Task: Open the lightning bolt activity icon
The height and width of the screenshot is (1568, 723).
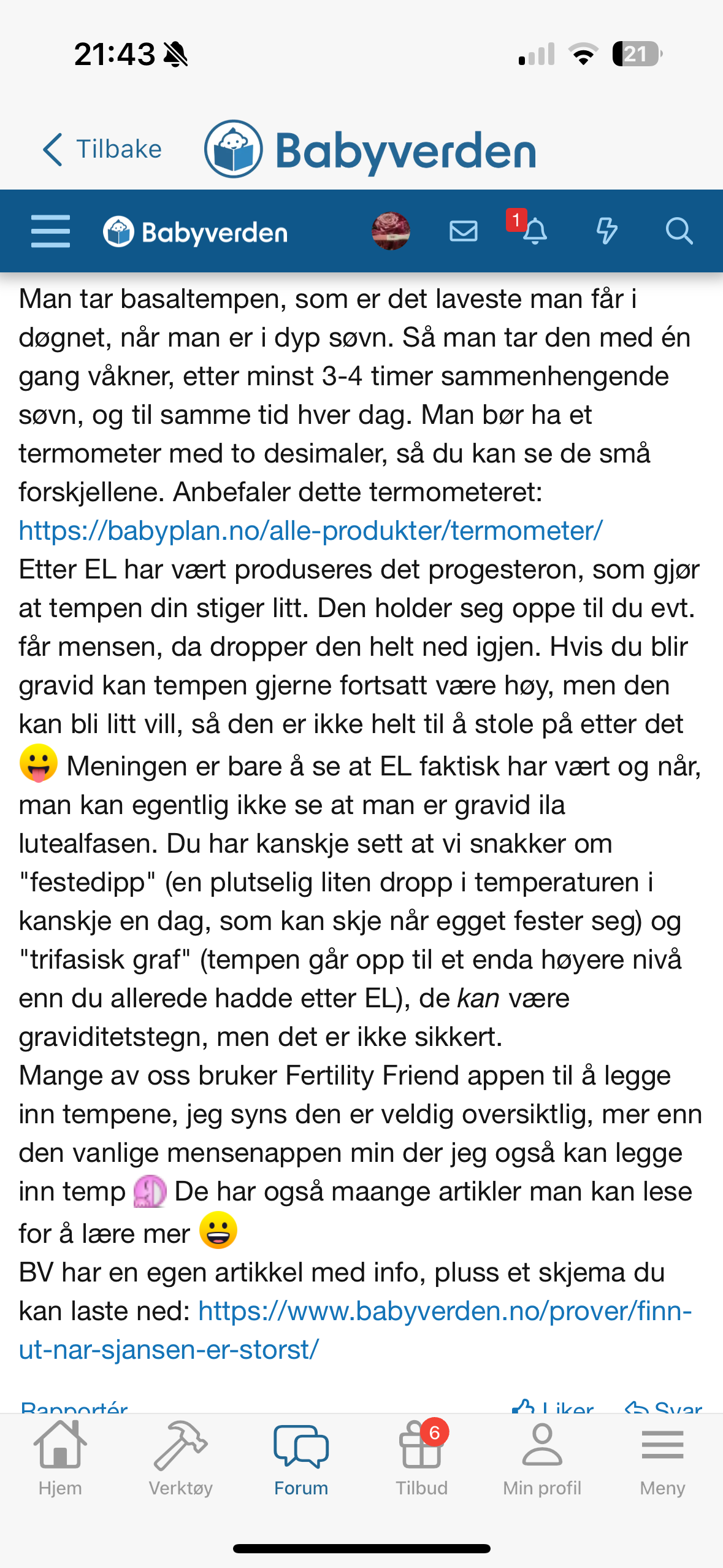Action: tap(606, 231)
